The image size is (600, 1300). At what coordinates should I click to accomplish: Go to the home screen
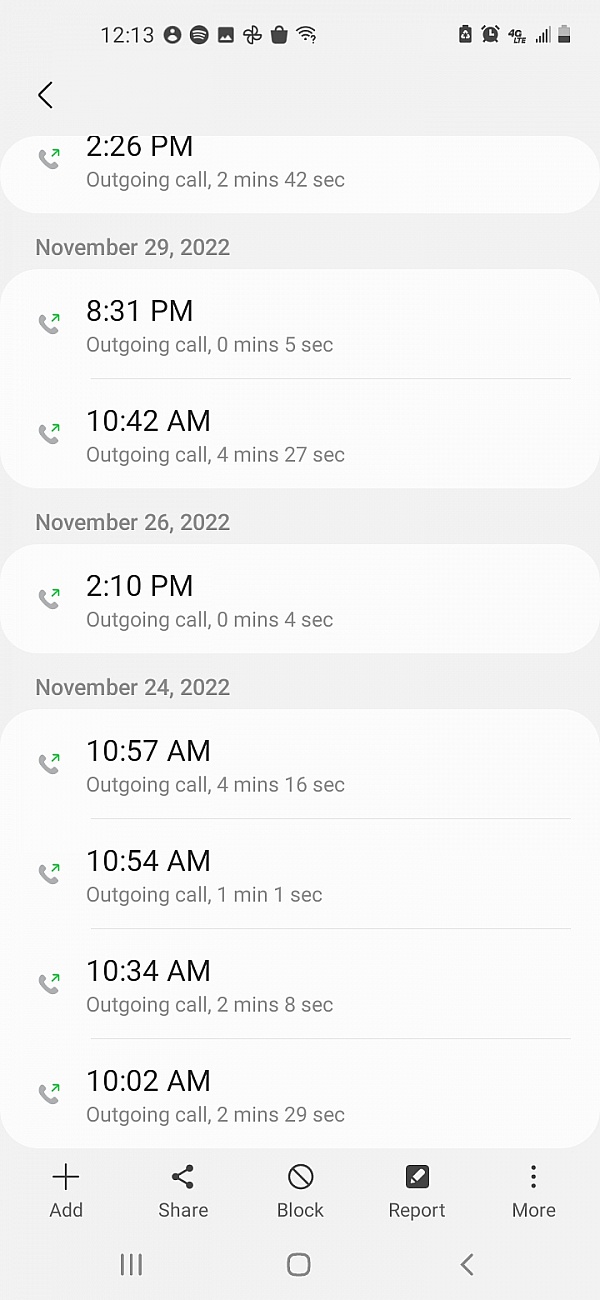coord(299,1264)
